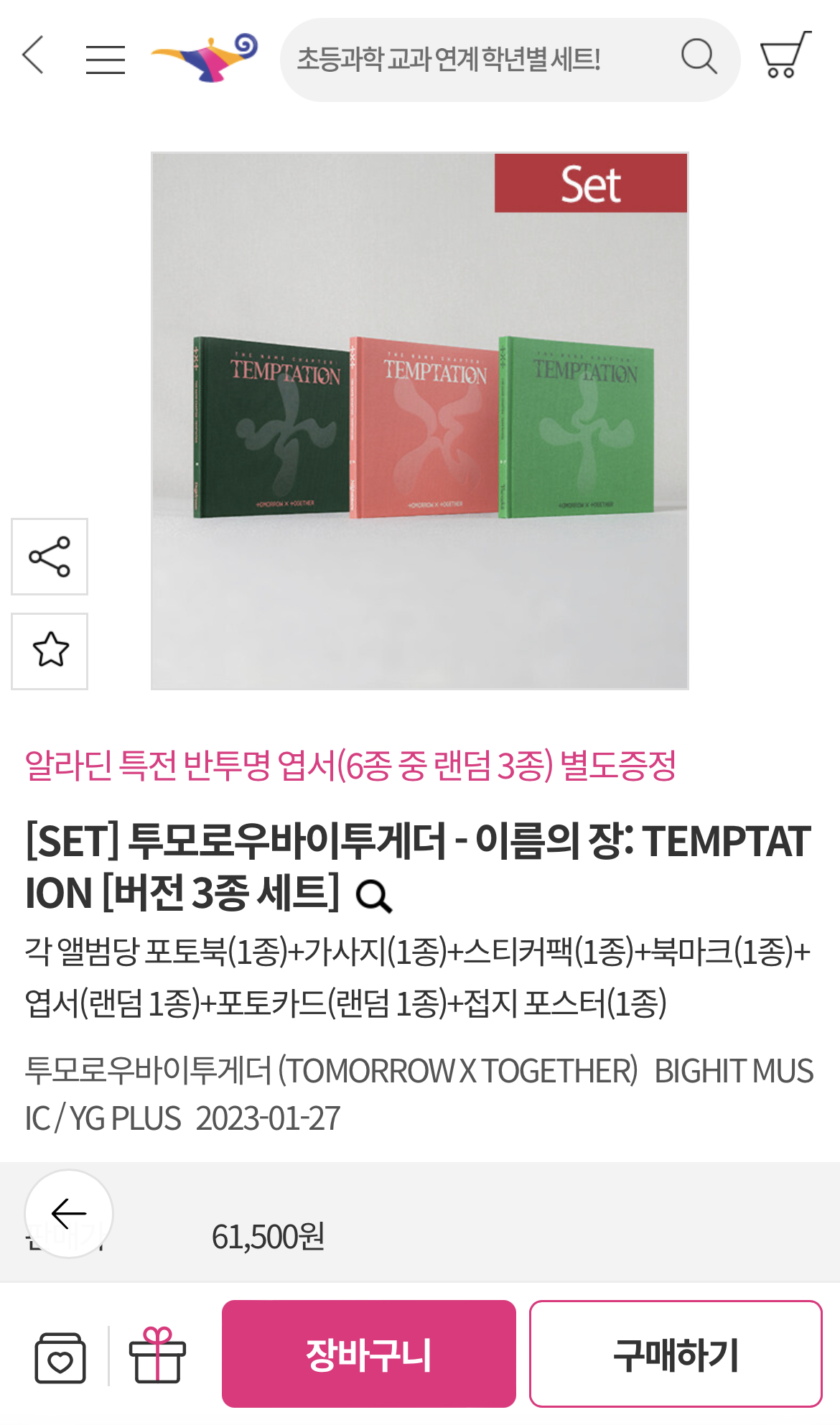Send as gift using the gift icon
This screenshot has height=1425, width=840.
(157, 1355)
